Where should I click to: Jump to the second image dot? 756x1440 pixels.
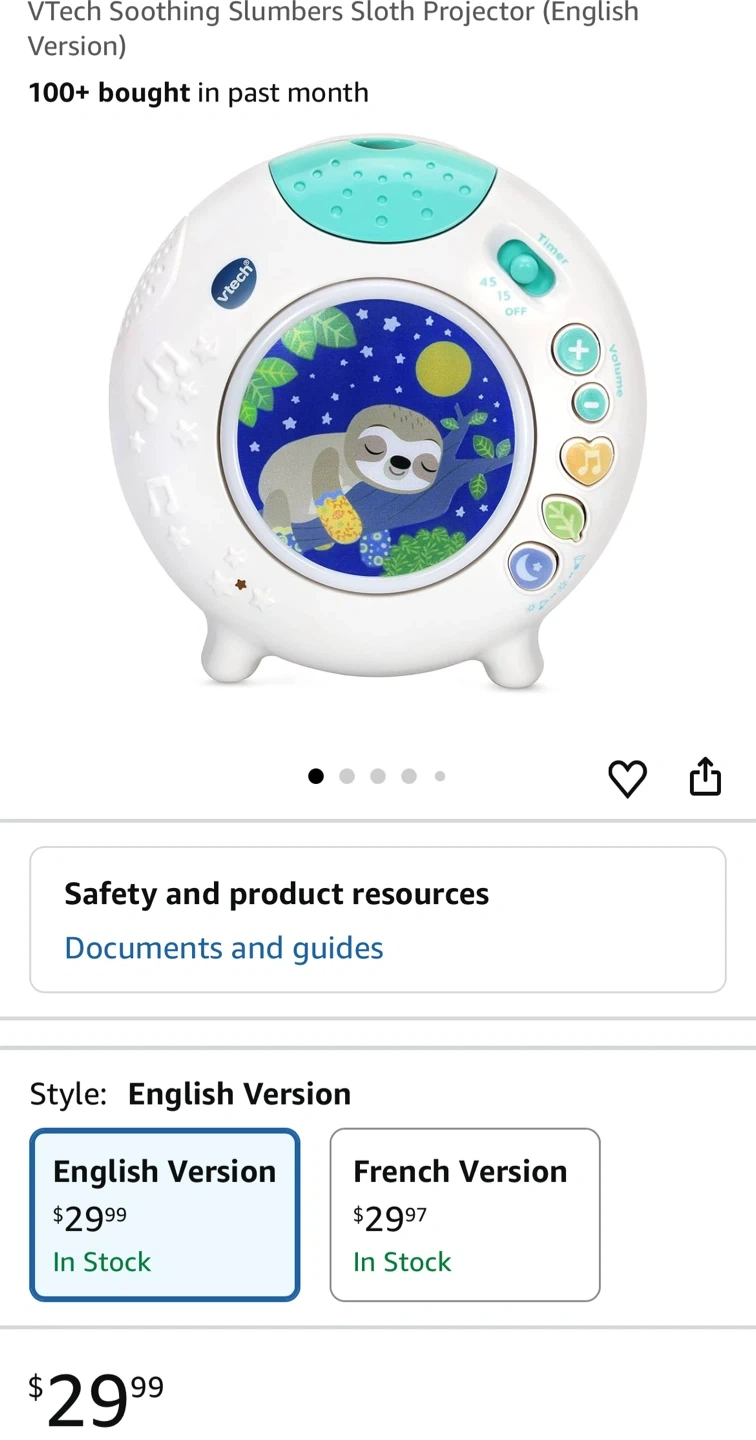pyautogui.click(x=347, y=776)
